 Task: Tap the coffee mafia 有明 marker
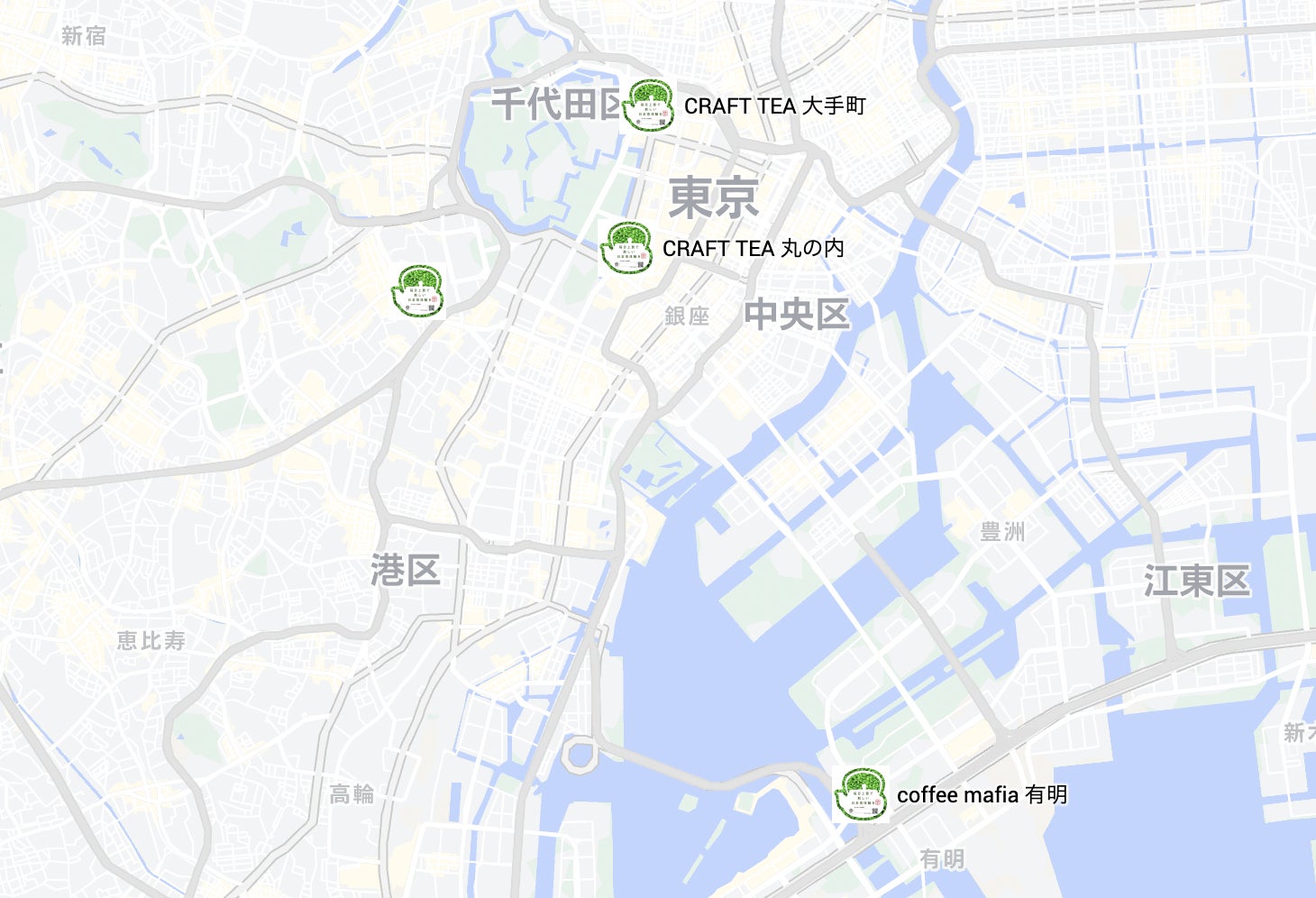point(861,794)
